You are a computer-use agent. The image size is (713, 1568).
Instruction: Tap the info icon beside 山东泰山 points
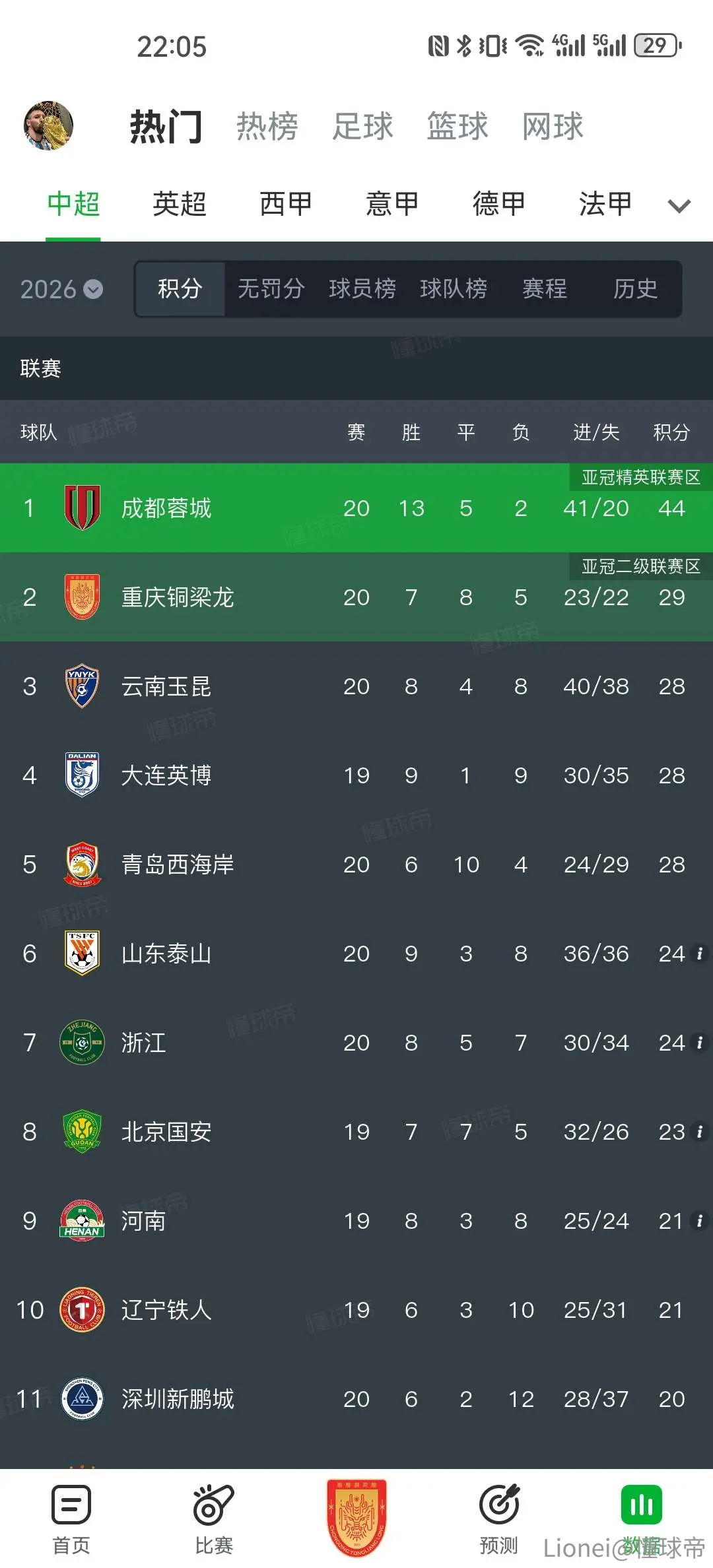click(699, 954)
